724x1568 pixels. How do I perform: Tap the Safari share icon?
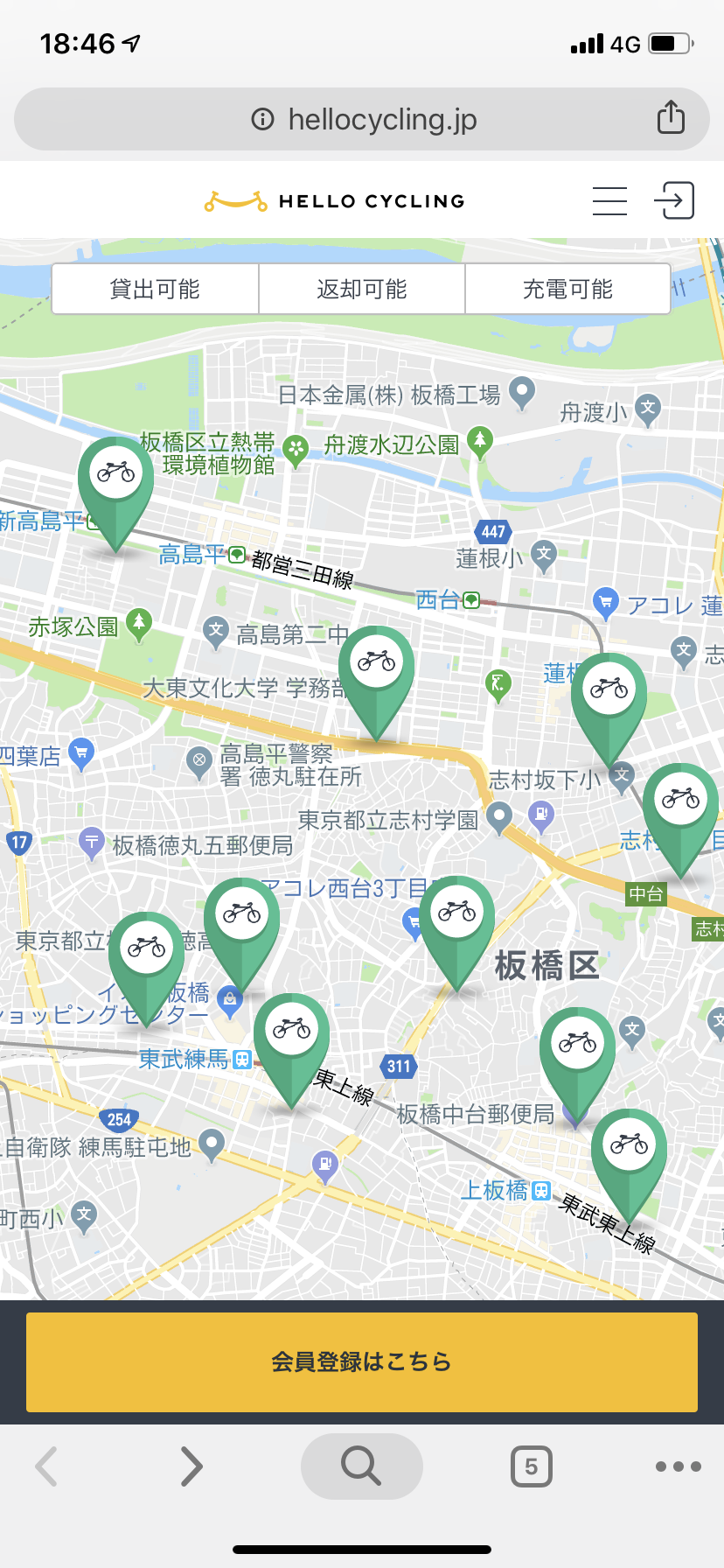point(671,118)
